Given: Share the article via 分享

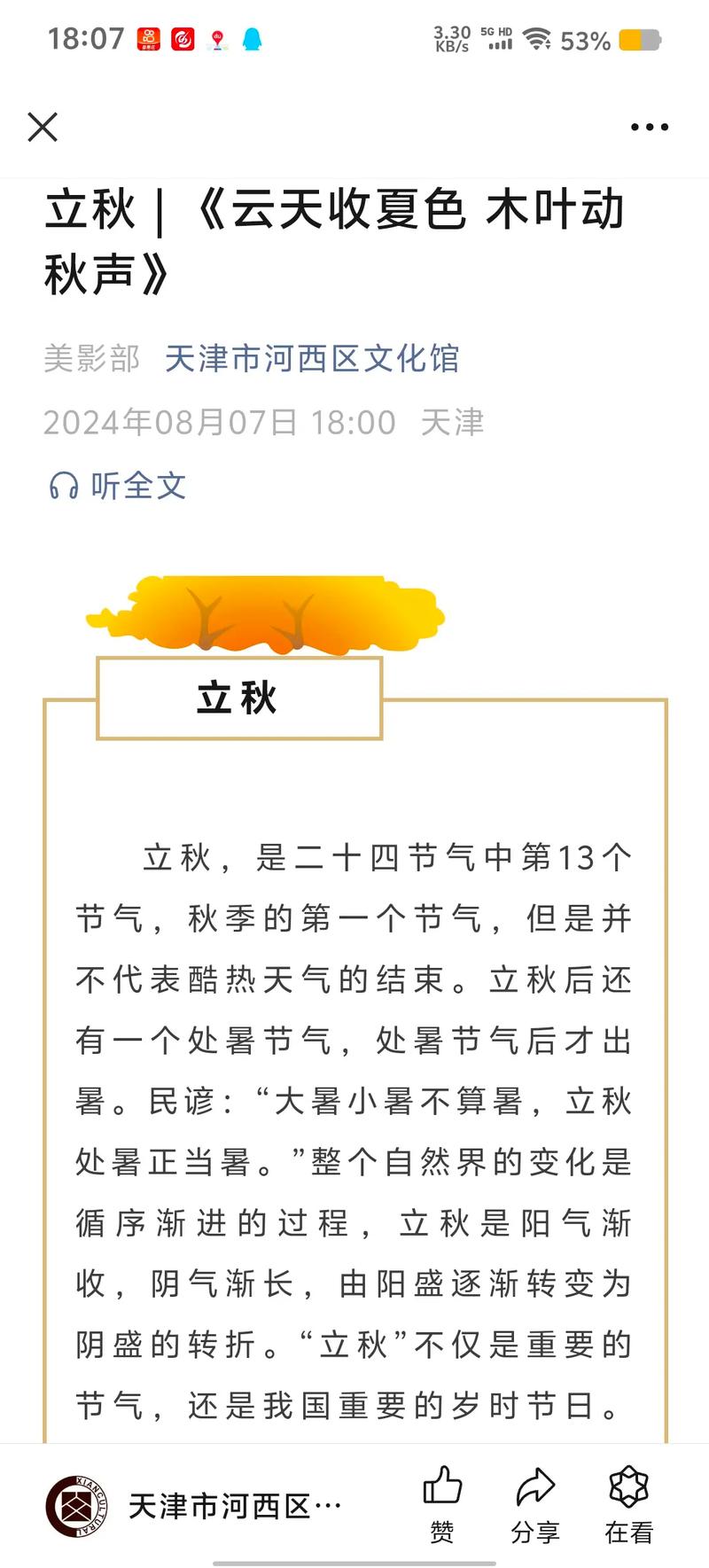Looking at the screenshot, I should (534, 1504).
